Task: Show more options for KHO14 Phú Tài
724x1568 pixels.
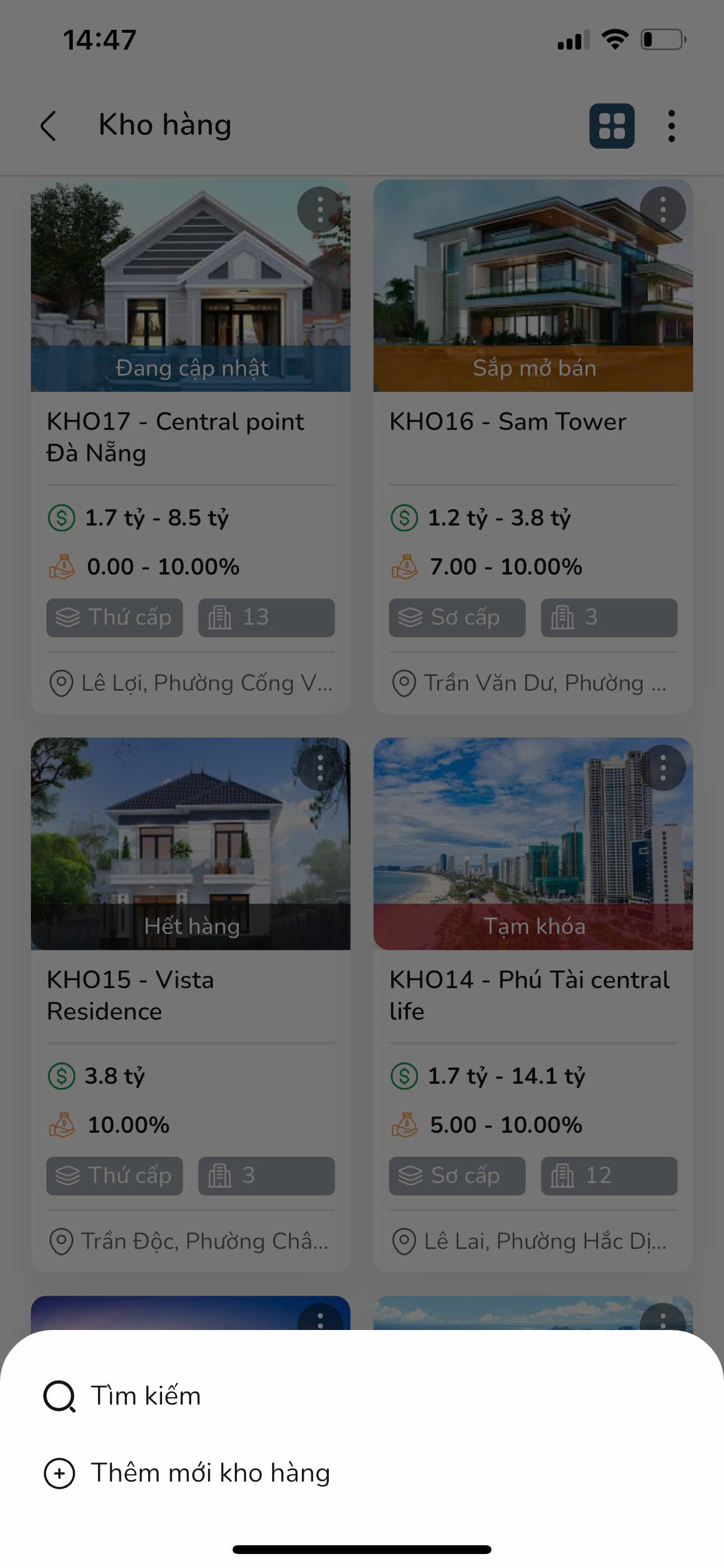Action: click(663, 768)
